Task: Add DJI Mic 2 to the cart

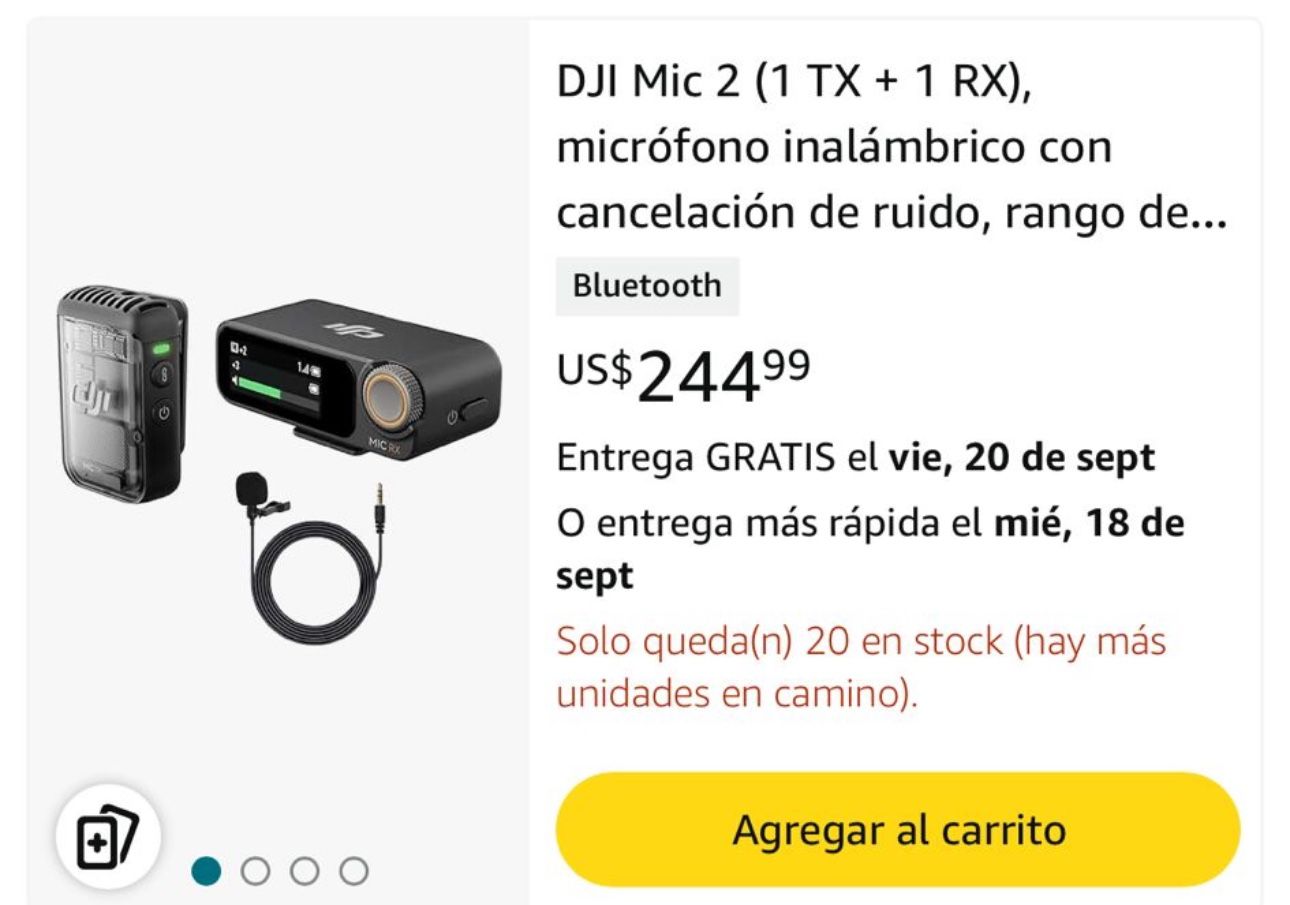Action: click(897, 829)
